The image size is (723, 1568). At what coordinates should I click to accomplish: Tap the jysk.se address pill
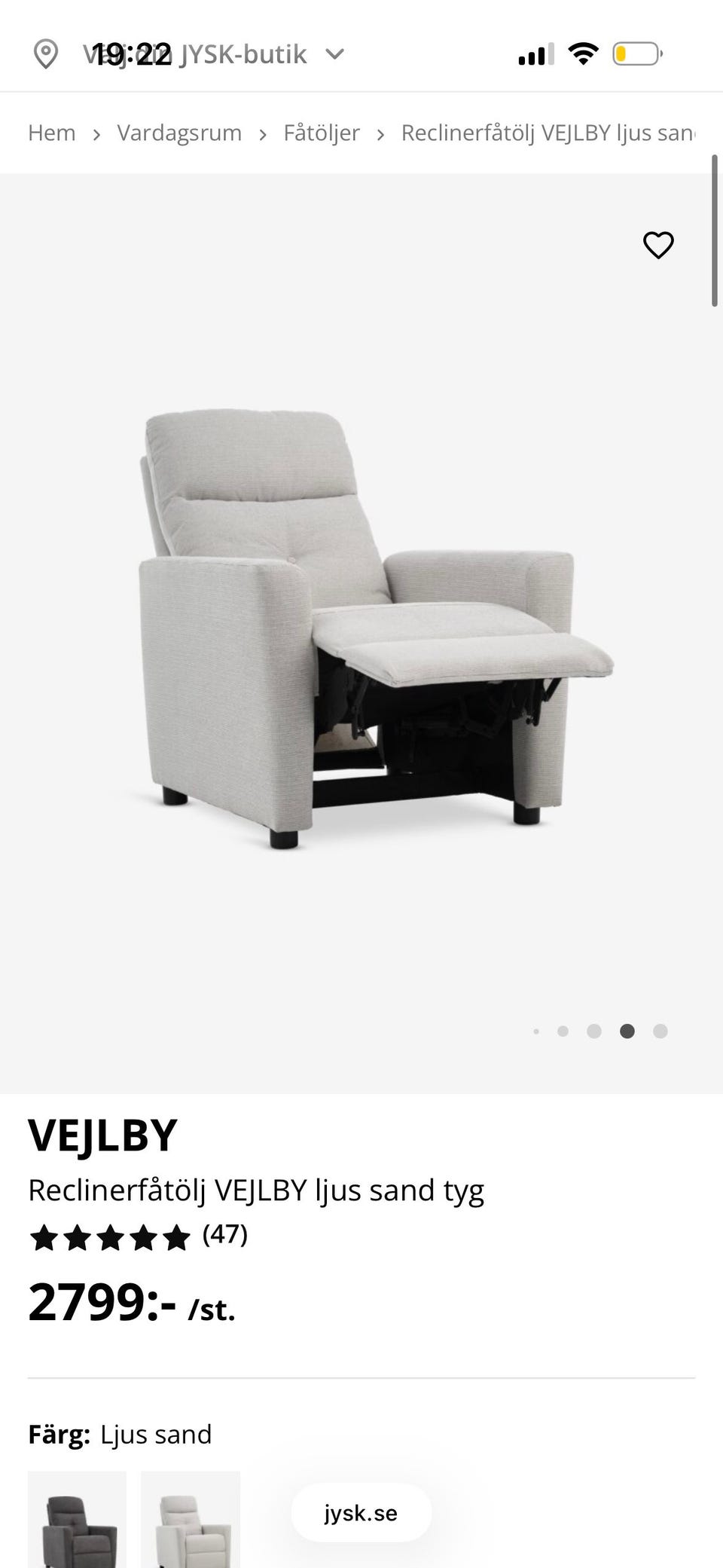click(x=361, y=1513)
